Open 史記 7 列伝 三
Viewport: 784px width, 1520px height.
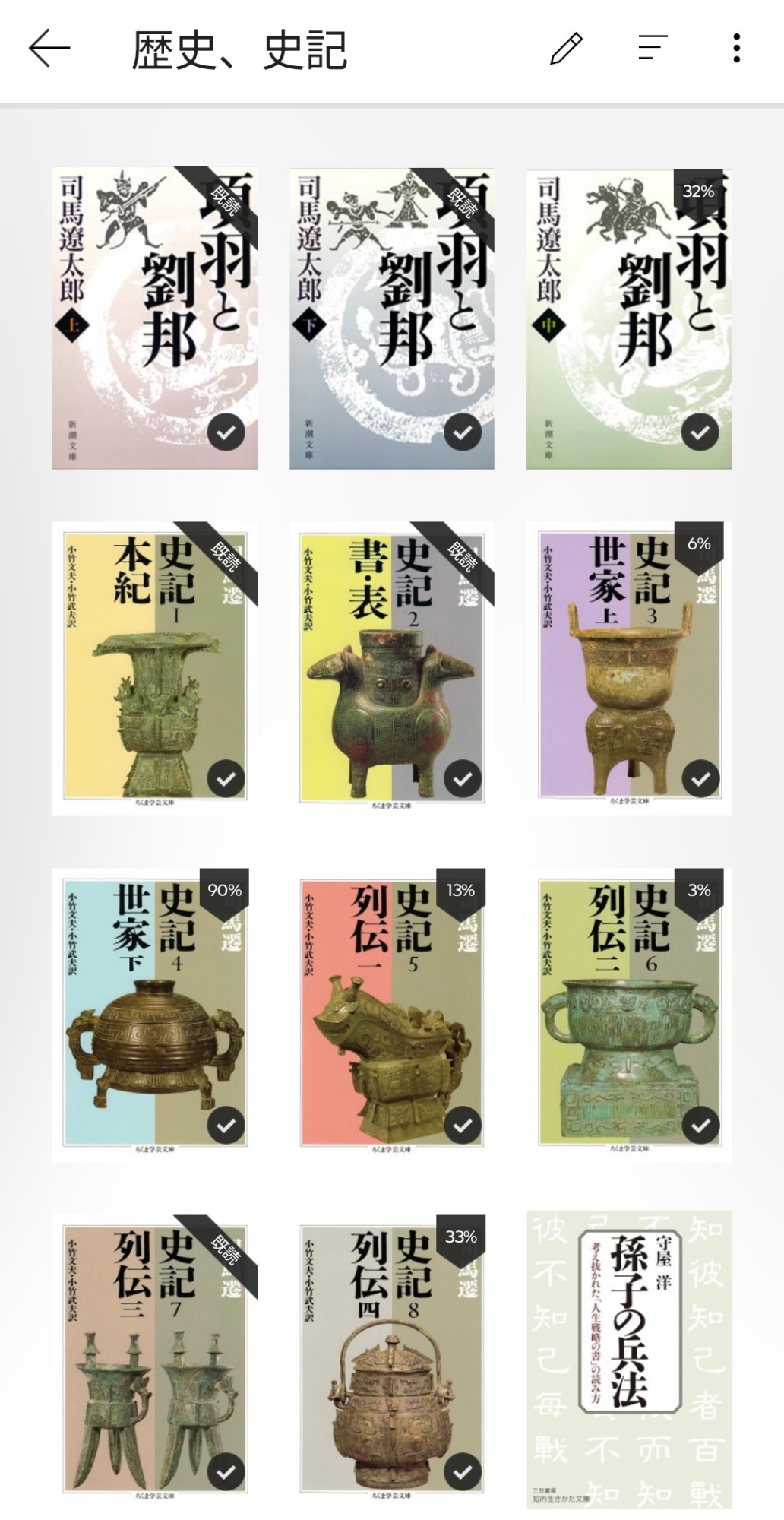point(154,1360)
